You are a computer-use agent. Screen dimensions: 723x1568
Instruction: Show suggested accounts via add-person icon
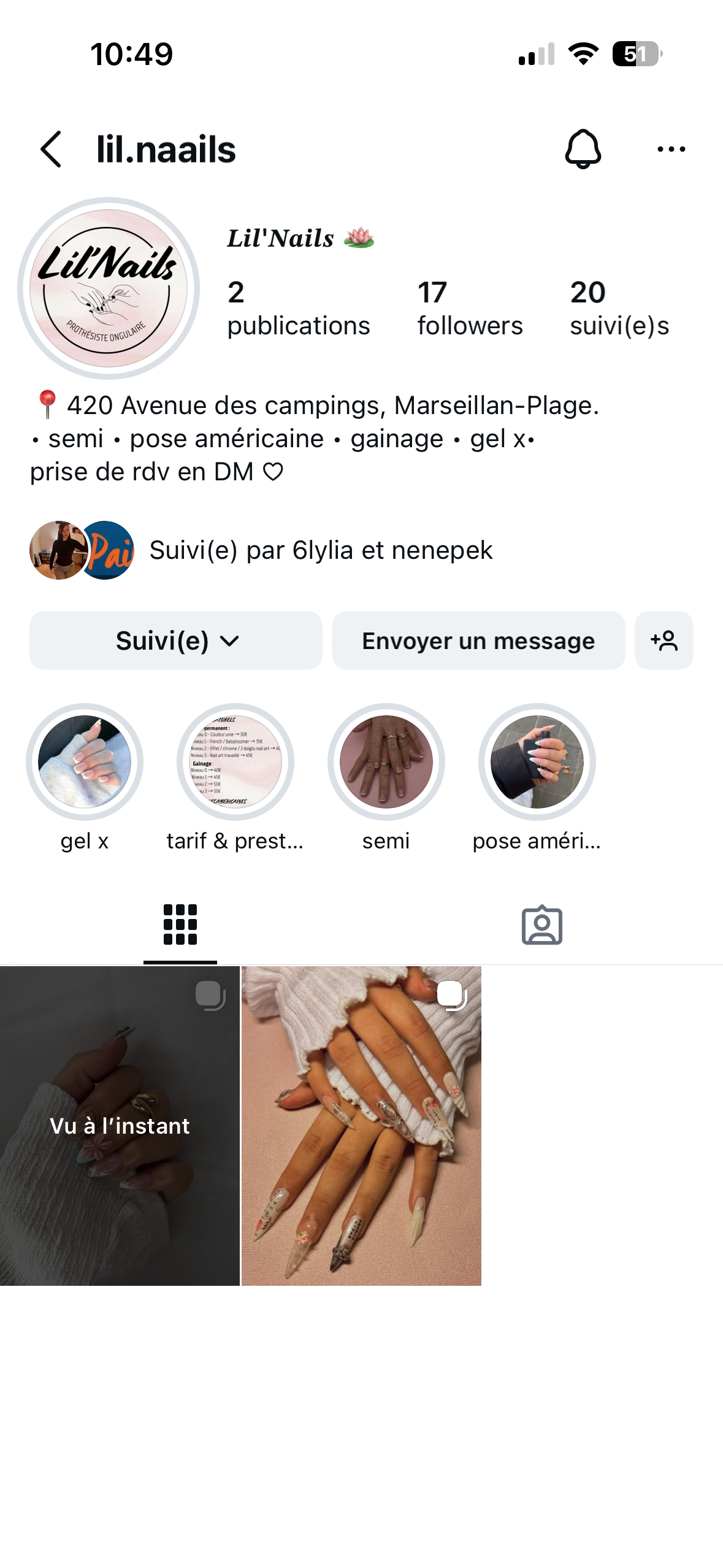(x=664, y=640)
